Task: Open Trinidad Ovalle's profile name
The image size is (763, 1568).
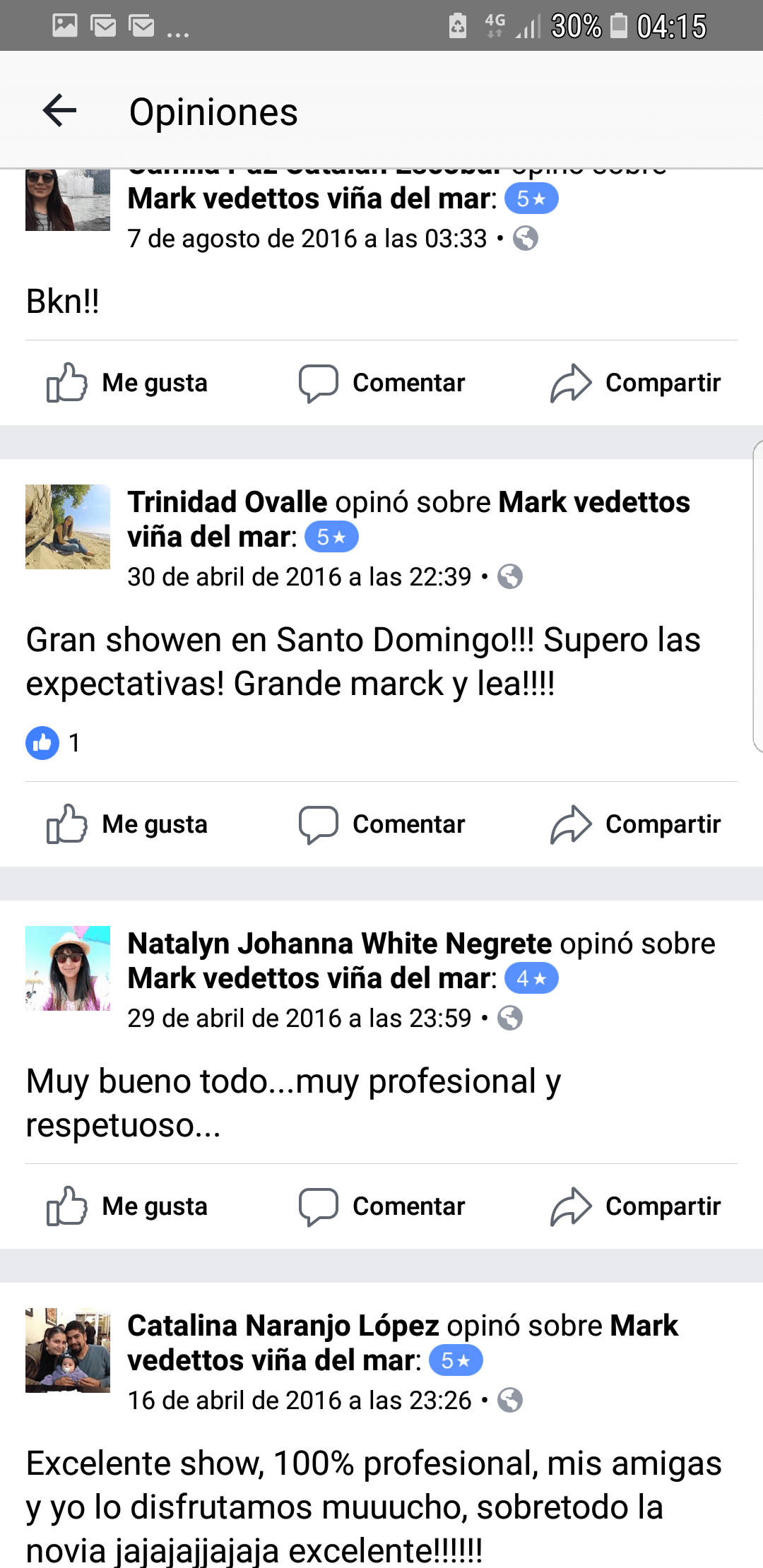Action: click(x=227, y=502)
